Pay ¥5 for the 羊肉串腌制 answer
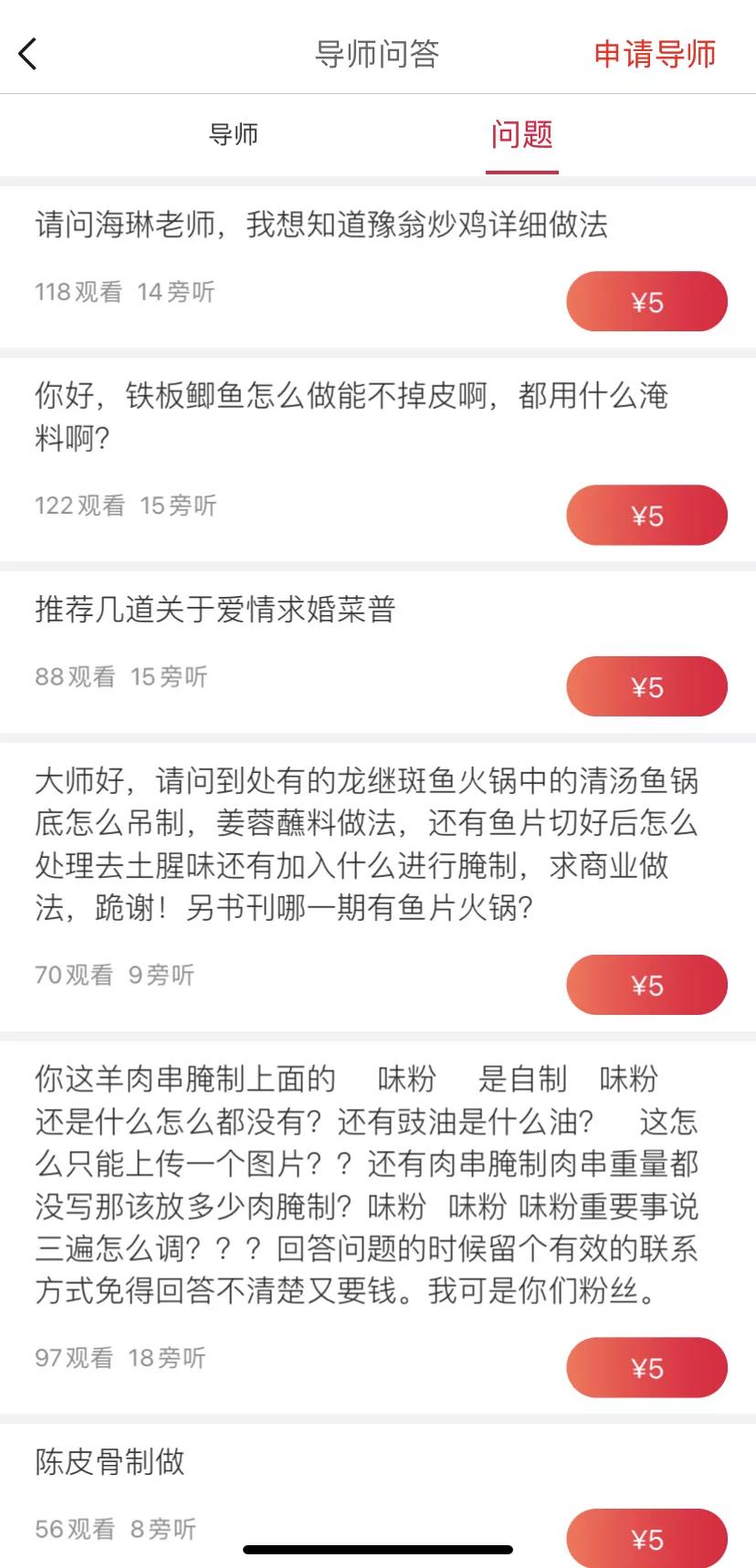 coord(646,1367)
